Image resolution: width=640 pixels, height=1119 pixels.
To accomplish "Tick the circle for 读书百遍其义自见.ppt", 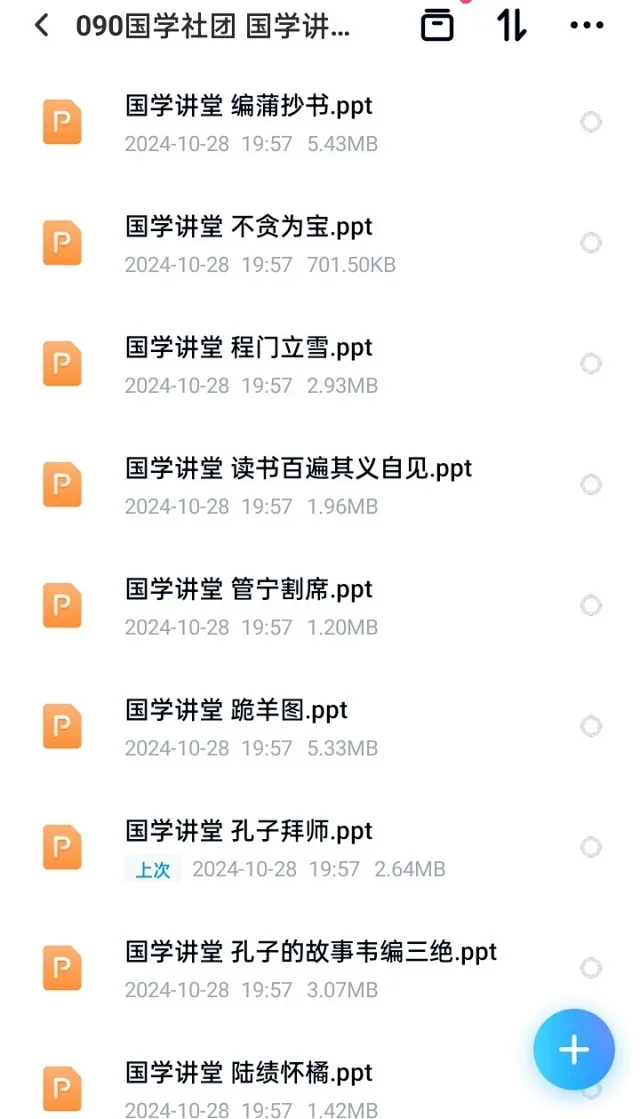I will point(591,485).
